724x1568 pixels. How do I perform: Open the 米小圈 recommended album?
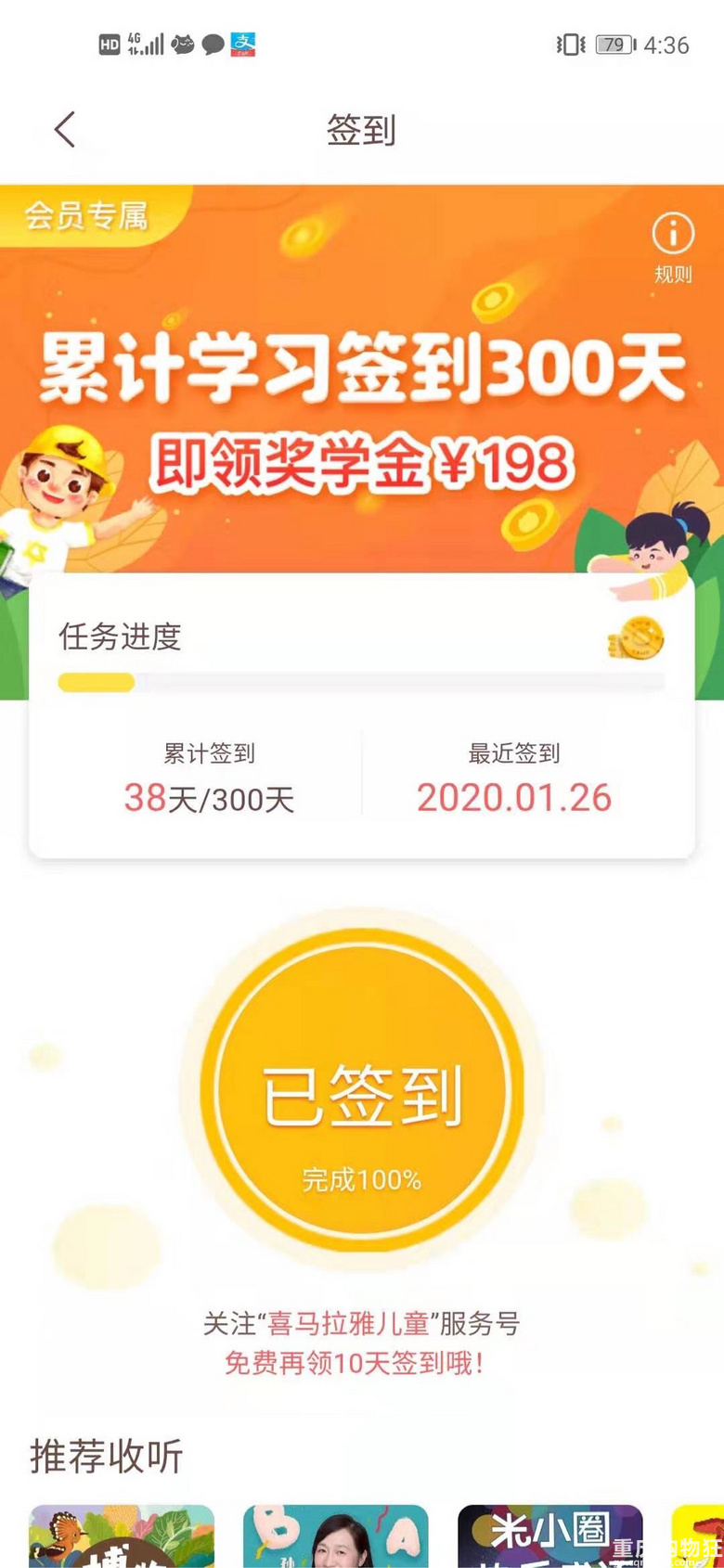point(549,1537)
